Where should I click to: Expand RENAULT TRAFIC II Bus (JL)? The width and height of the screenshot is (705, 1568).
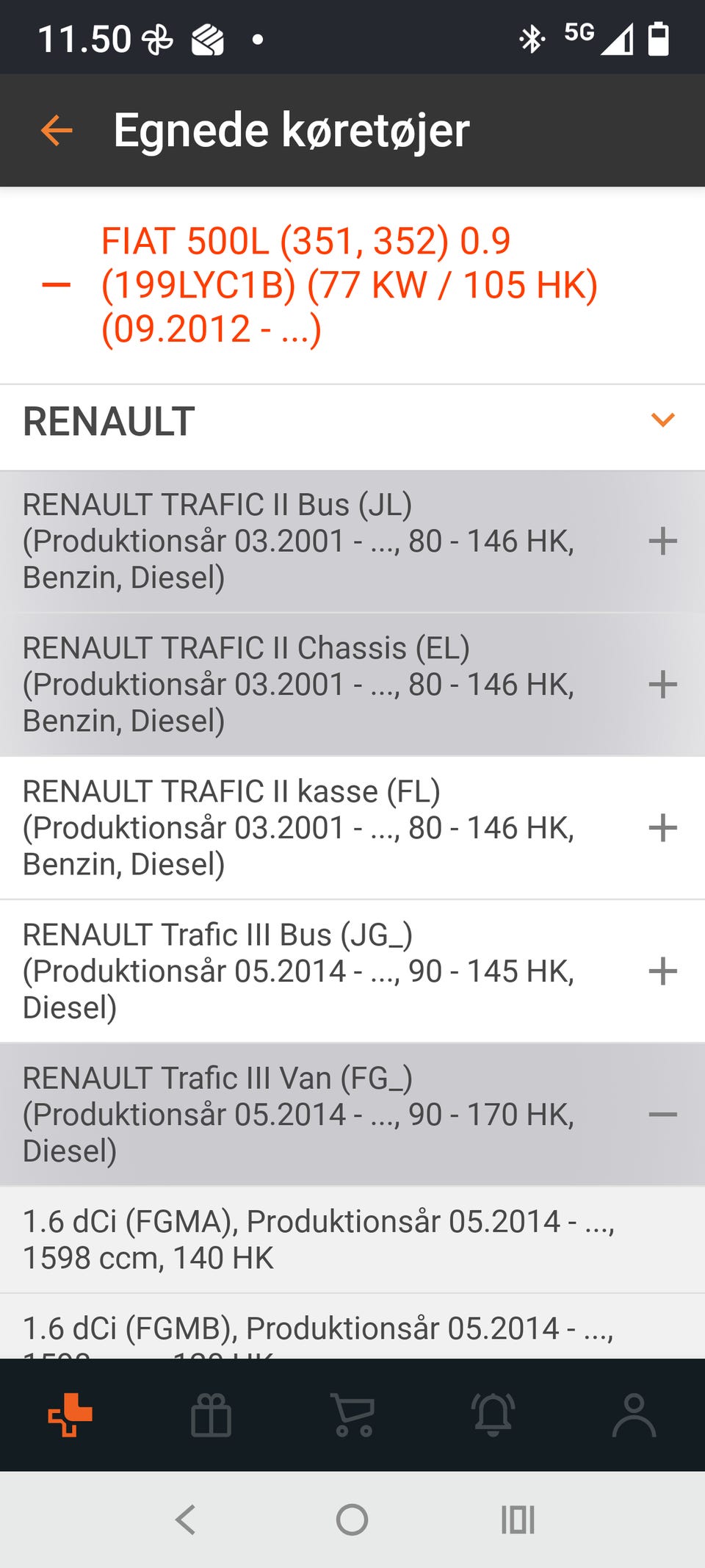tap(662, 542)
